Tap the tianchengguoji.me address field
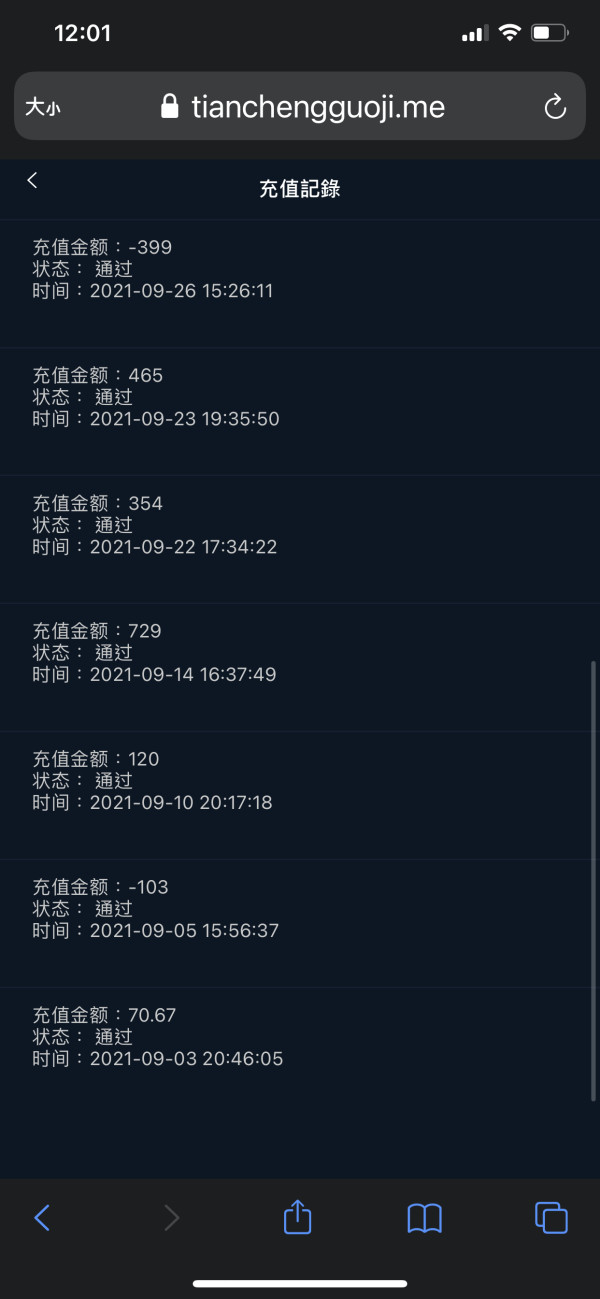 (300, 106)
